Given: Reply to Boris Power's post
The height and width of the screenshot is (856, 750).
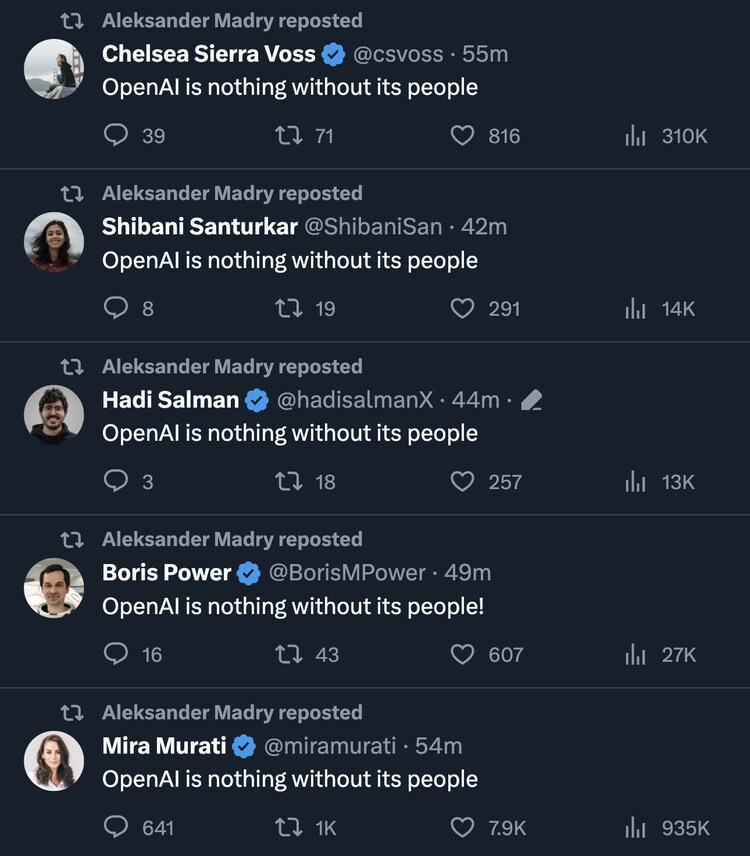Looking at the screenshot, I should (x=116, y=655).
